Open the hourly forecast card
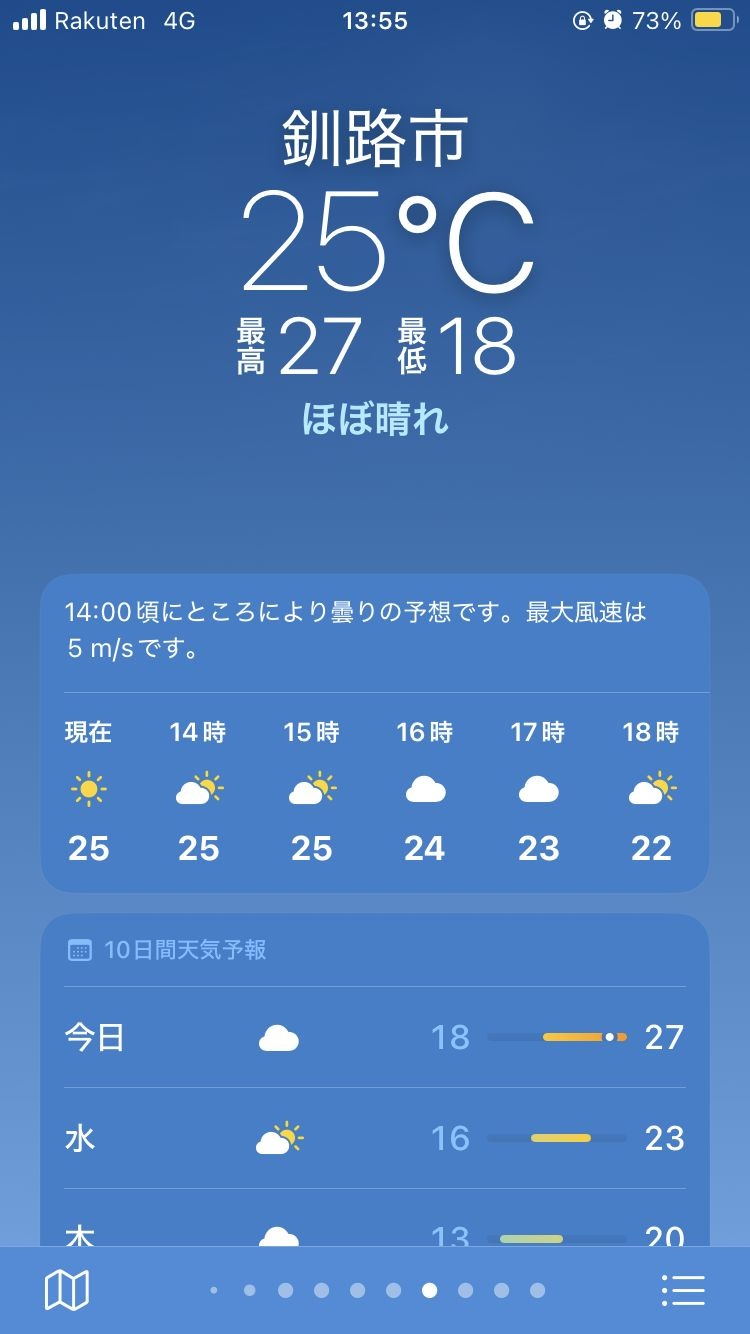750x1334 pixels. coord(375,790)
